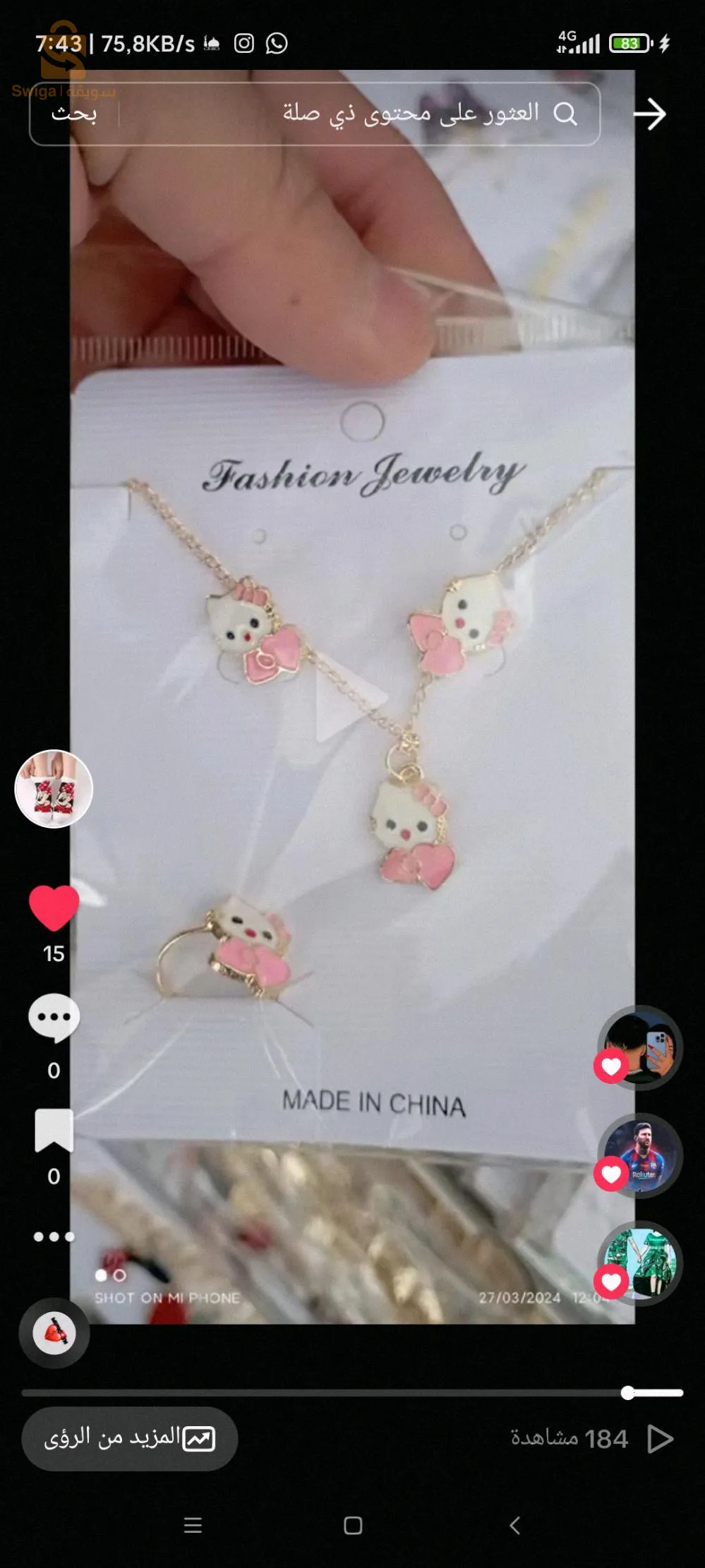The image size is (705, 1568).
Task: Go to the system home screen
Action: click(353, 1526)
